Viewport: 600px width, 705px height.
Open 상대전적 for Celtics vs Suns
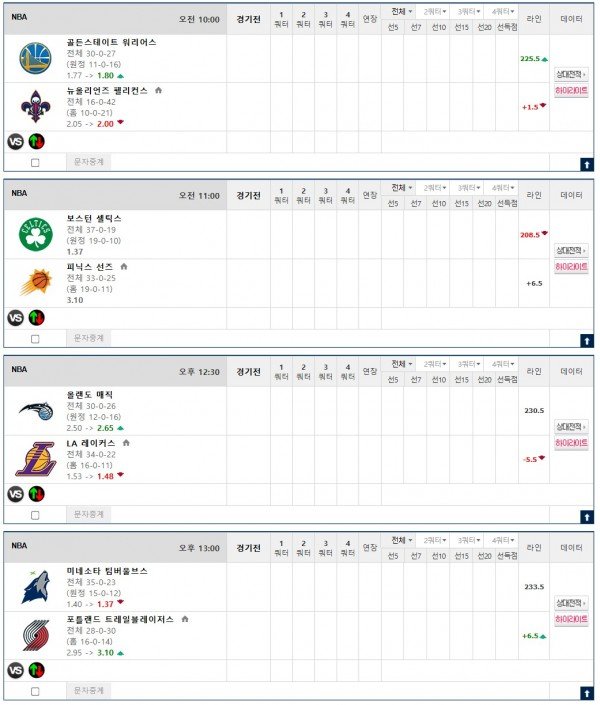[571, 250]
